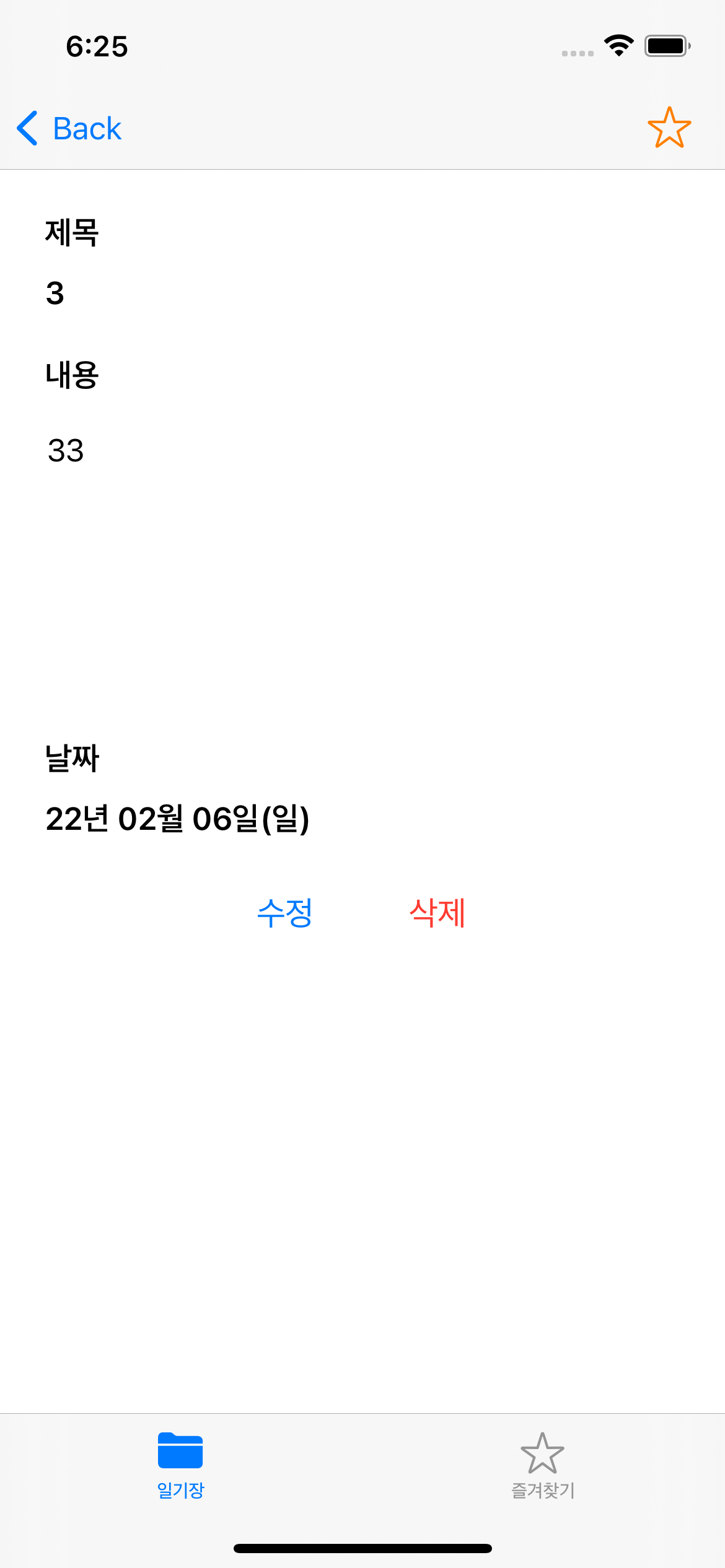Tap the date 22년 02월 06일(일)
This screenshot has height=1568, width=725.
pyautogui.click(x=178, y=819)
